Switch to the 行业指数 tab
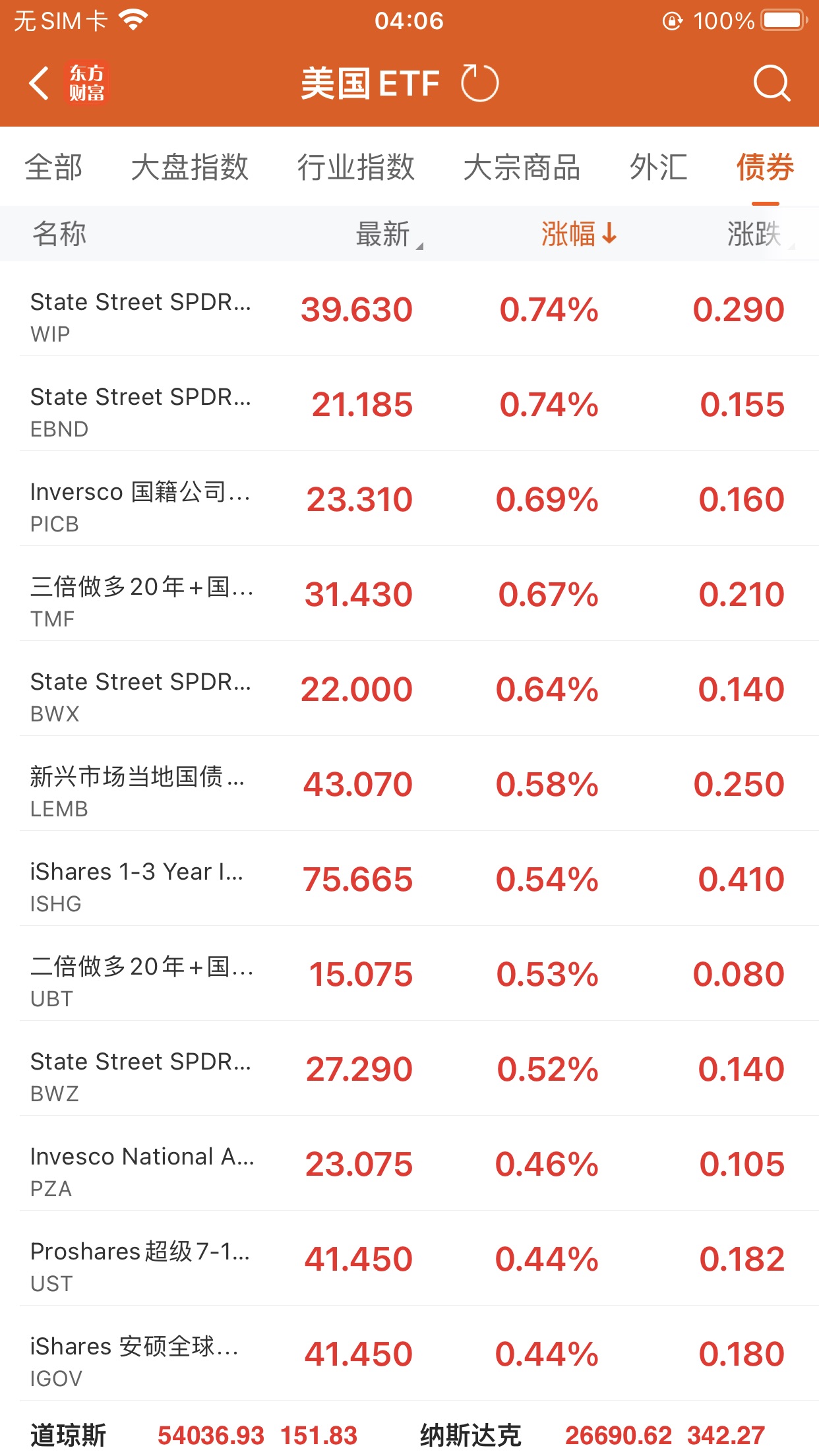Screen dimensions: 819x1456 coord(355,167)
